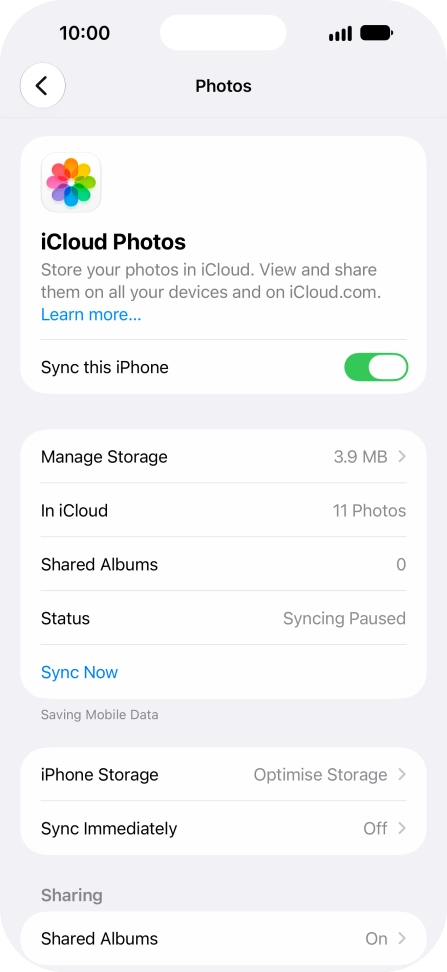Go back using the back arrow

click(43, 86)
